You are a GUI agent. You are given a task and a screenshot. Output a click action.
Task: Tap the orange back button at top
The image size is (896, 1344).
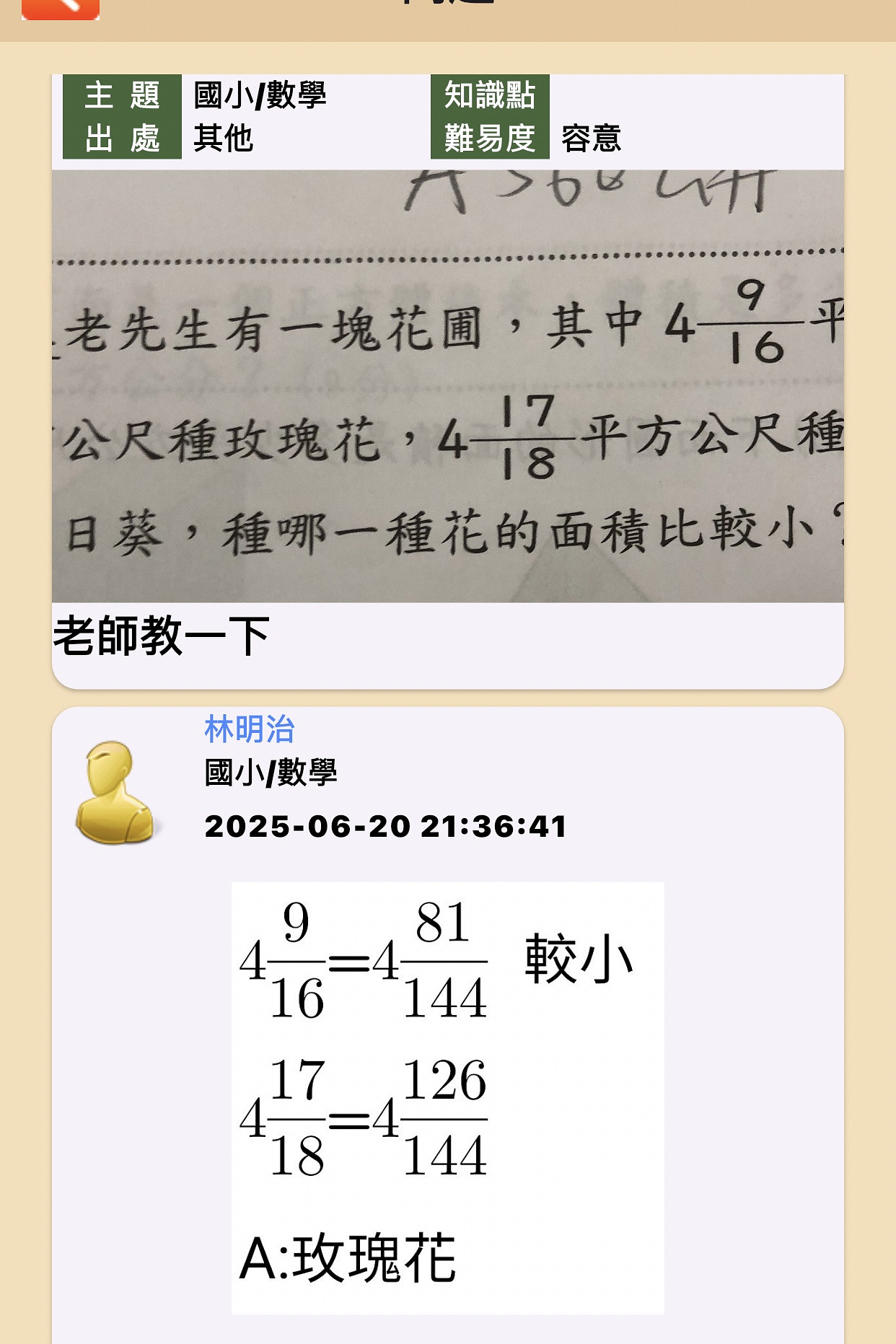pyautogui.click(x=61, y=9)
